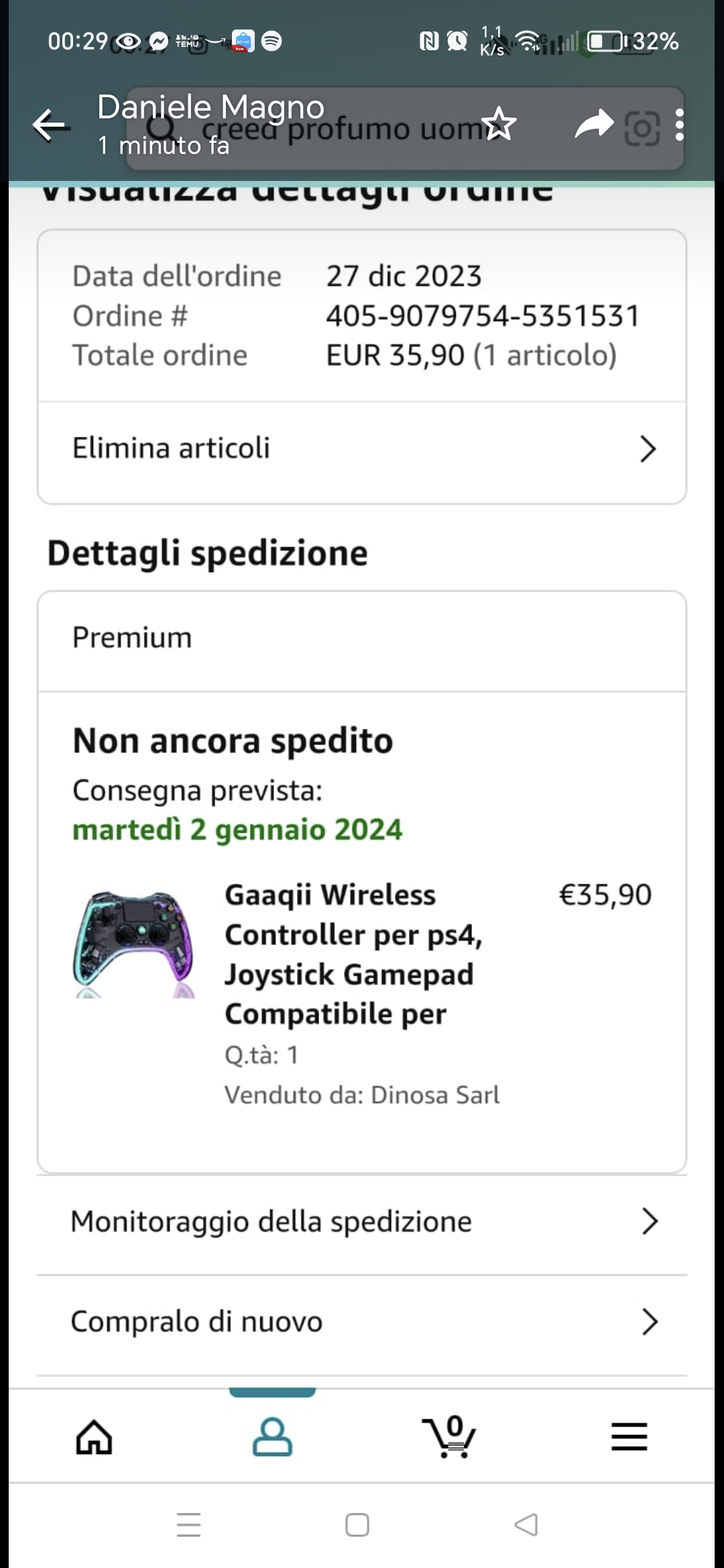The width and height of the screenshot is (724, 1568).
Task: Open the three-dot overflow menu
Action: (x=680, y=125)
